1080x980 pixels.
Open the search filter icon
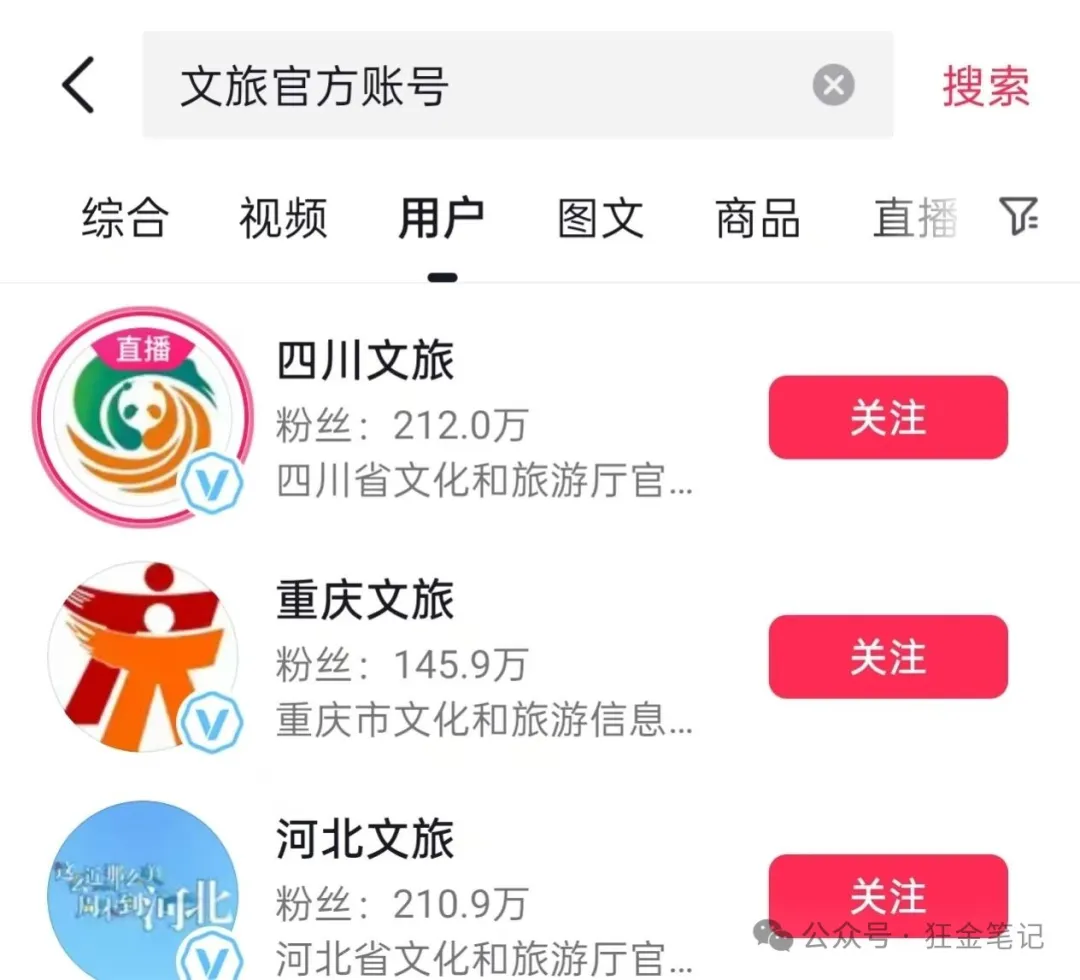point(1019,216)
